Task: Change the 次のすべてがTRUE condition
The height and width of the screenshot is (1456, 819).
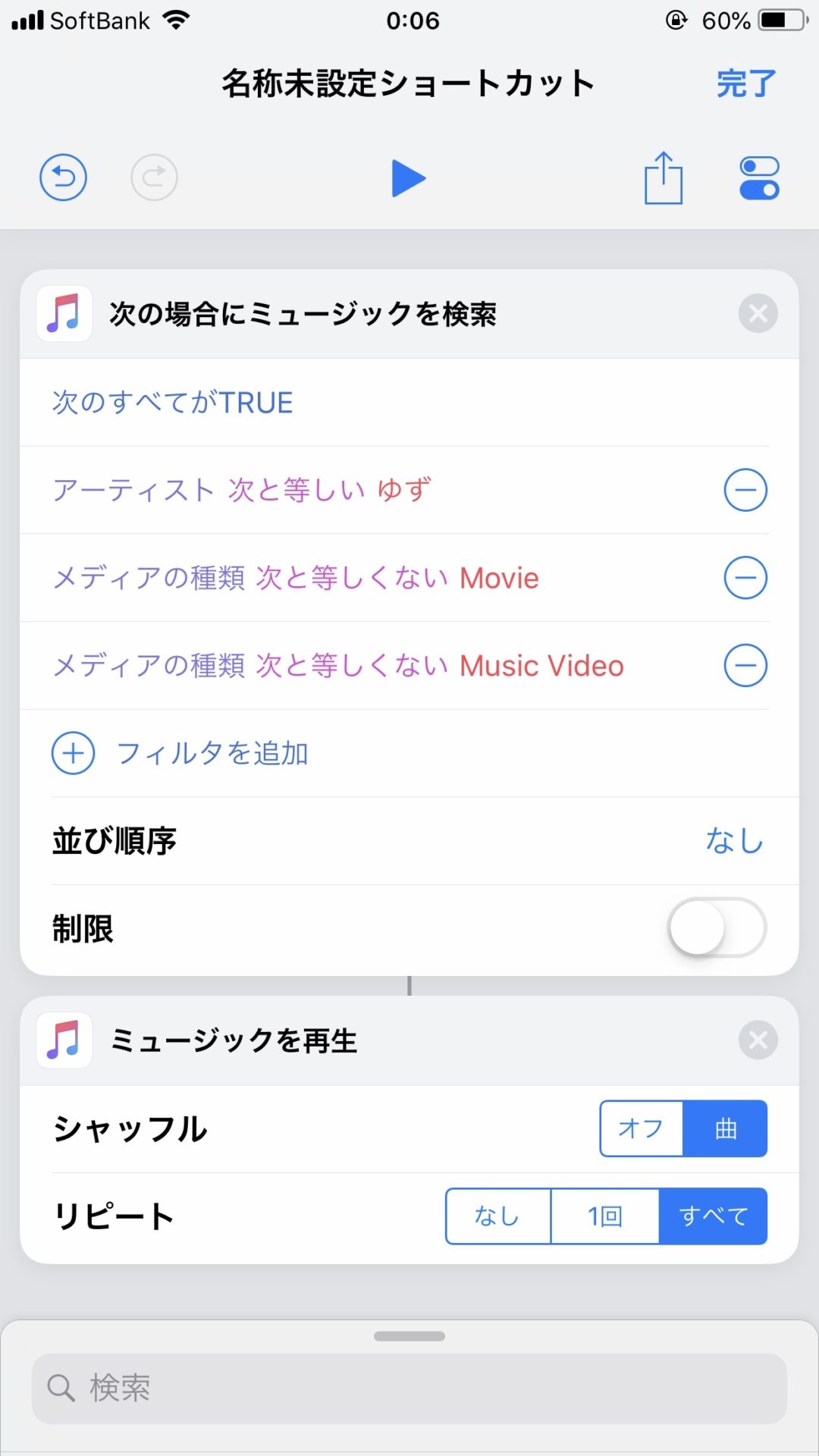Action: pos(173,403)
